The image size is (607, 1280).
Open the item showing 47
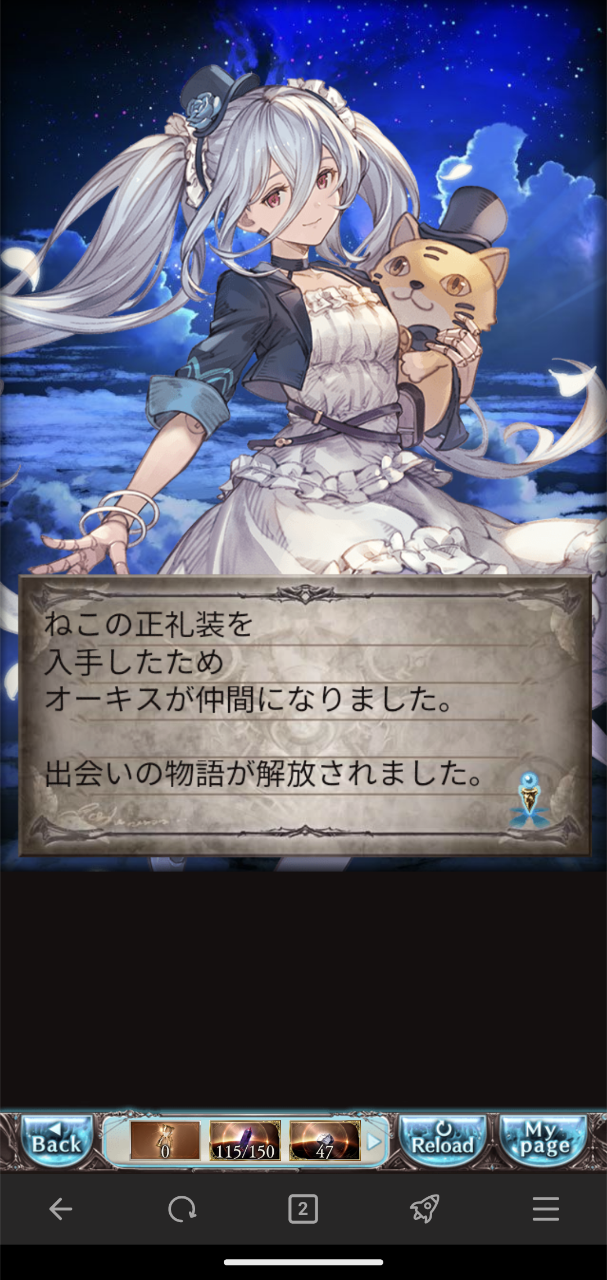[325, 1140]
